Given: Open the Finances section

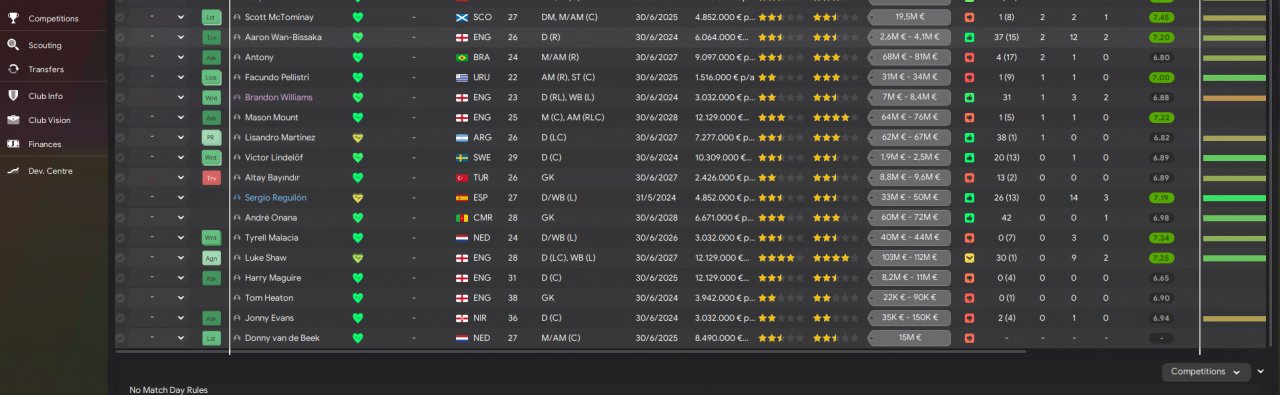Looking at the screenshot, I should 54,144.
